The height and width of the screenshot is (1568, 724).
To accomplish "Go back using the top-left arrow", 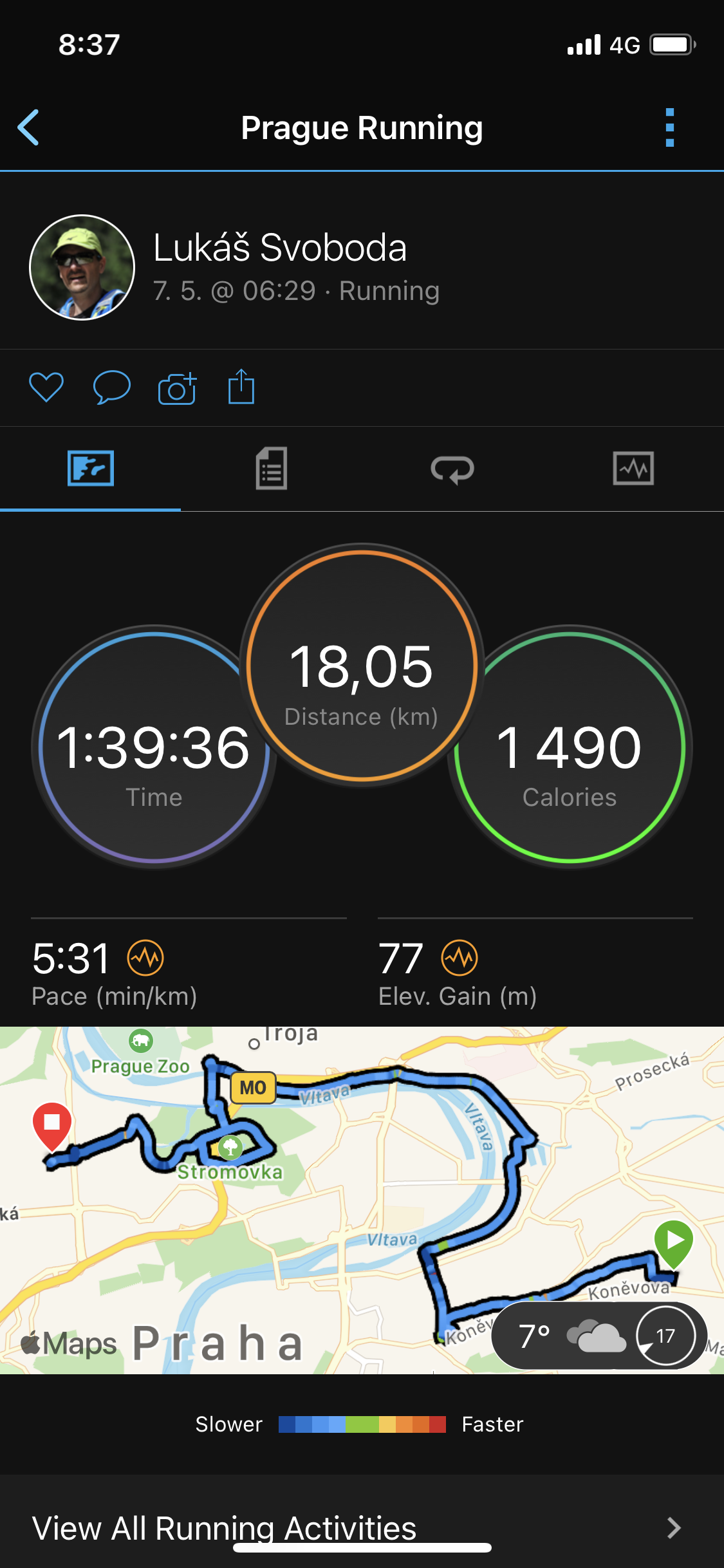I will 29,127.
